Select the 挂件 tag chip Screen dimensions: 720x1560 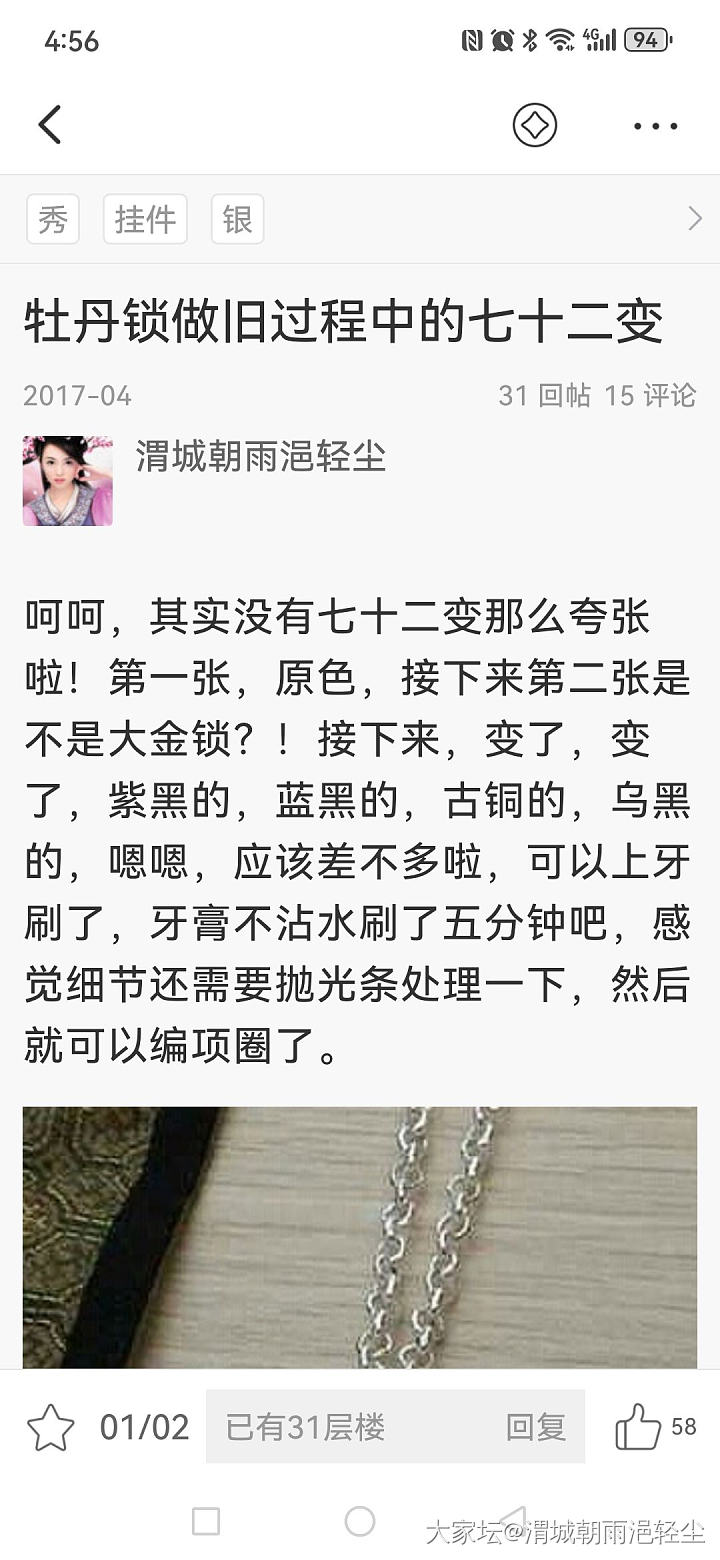(x=145, y=219)
